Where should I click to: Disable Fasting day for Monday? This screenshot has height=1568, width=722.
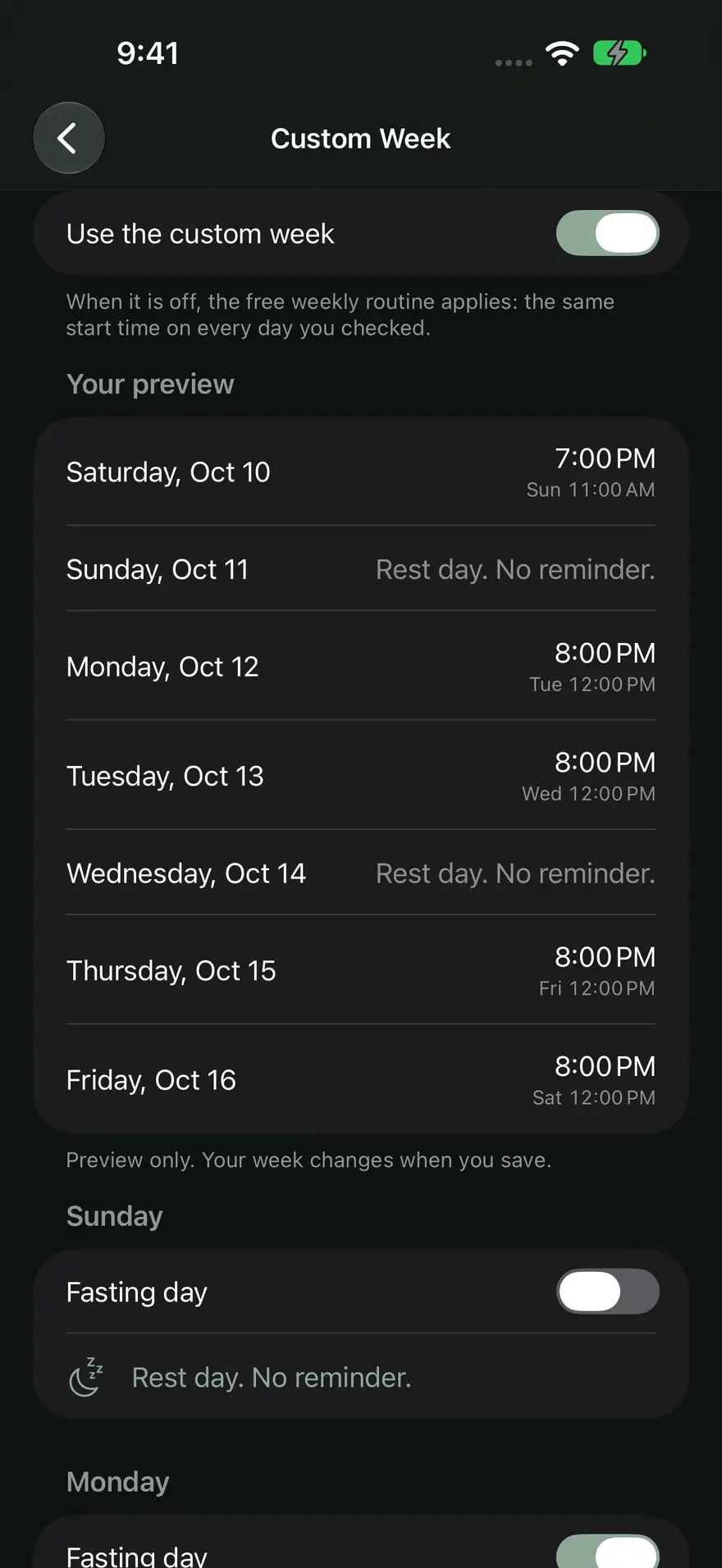[607, 1552]
